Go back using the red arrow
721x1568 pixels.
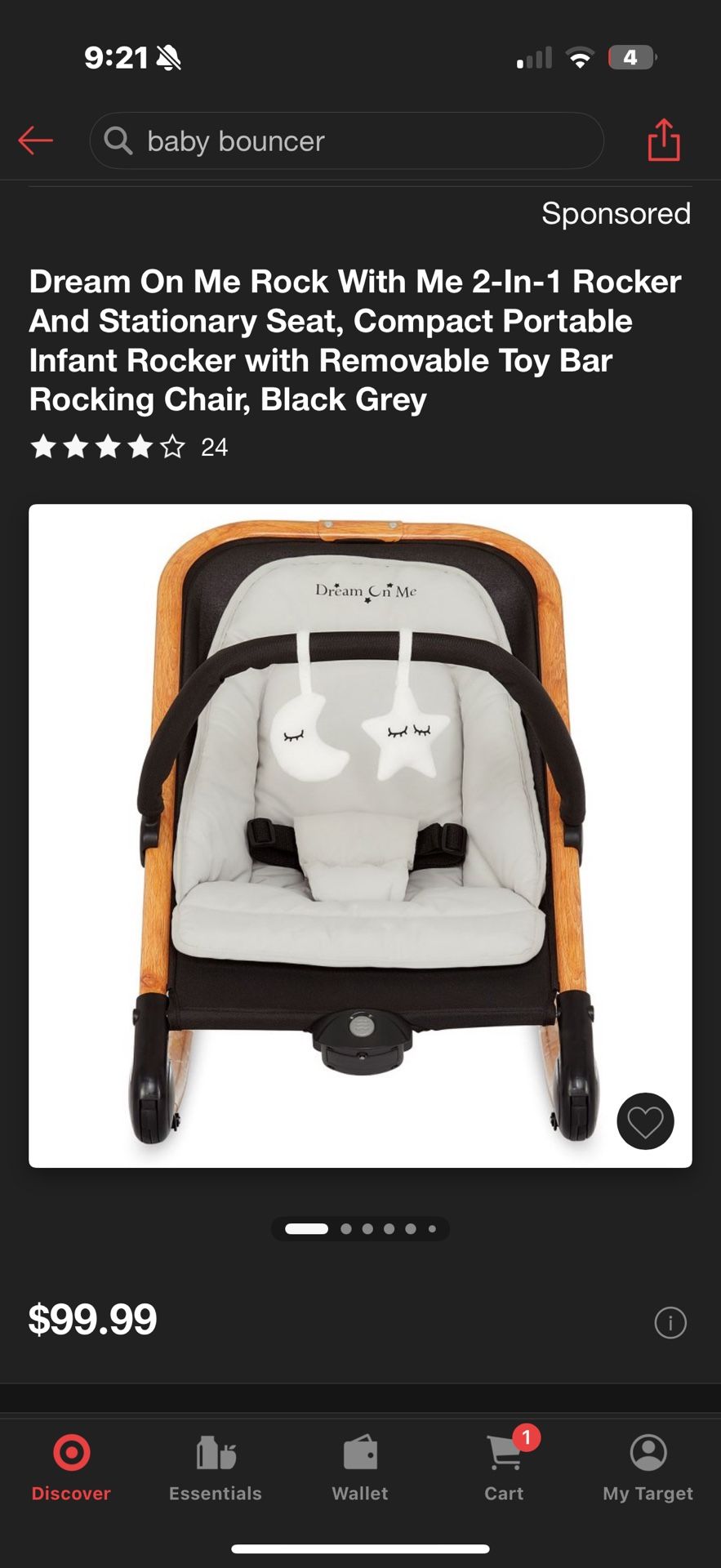point(36,140)
